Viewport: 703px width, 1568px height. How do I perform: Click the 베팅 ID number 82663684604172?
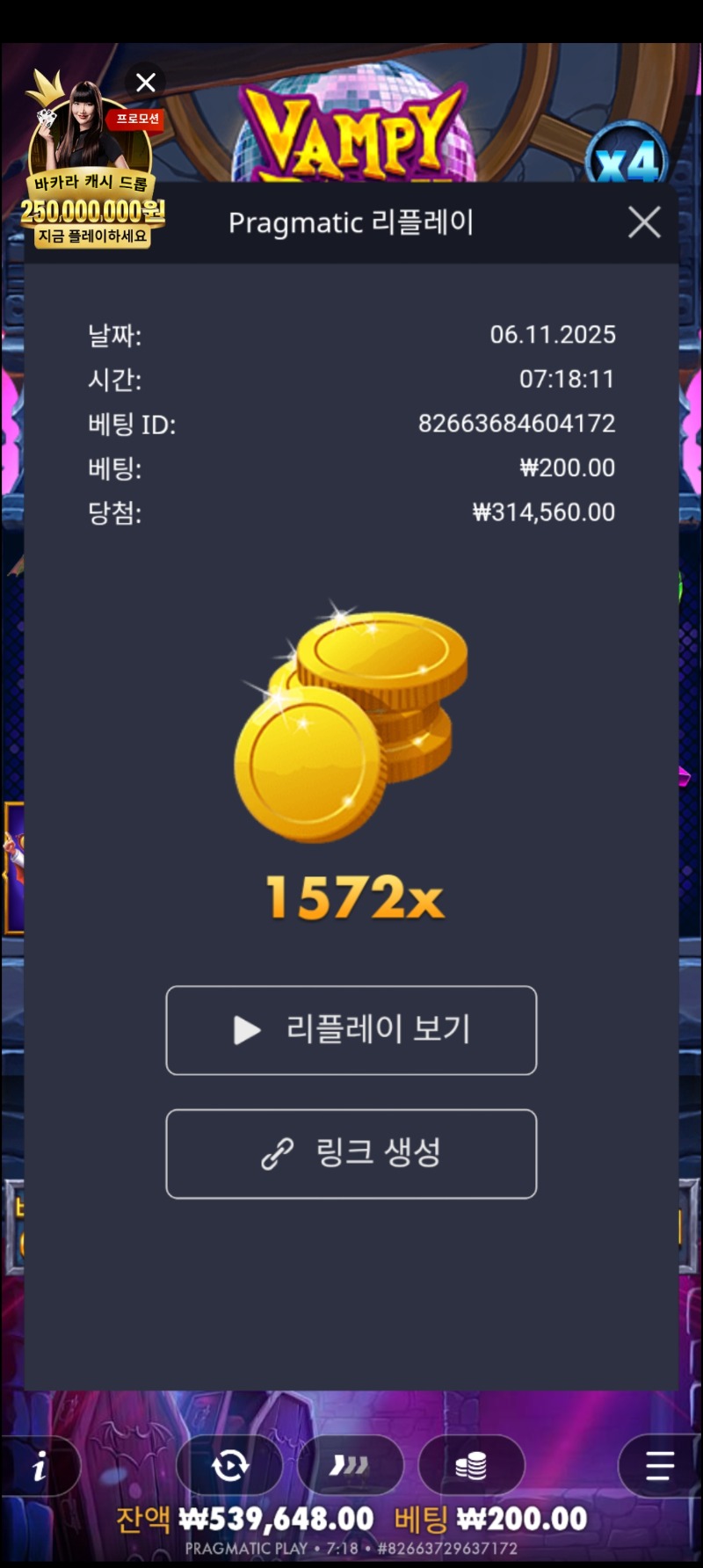pos(518,423)
